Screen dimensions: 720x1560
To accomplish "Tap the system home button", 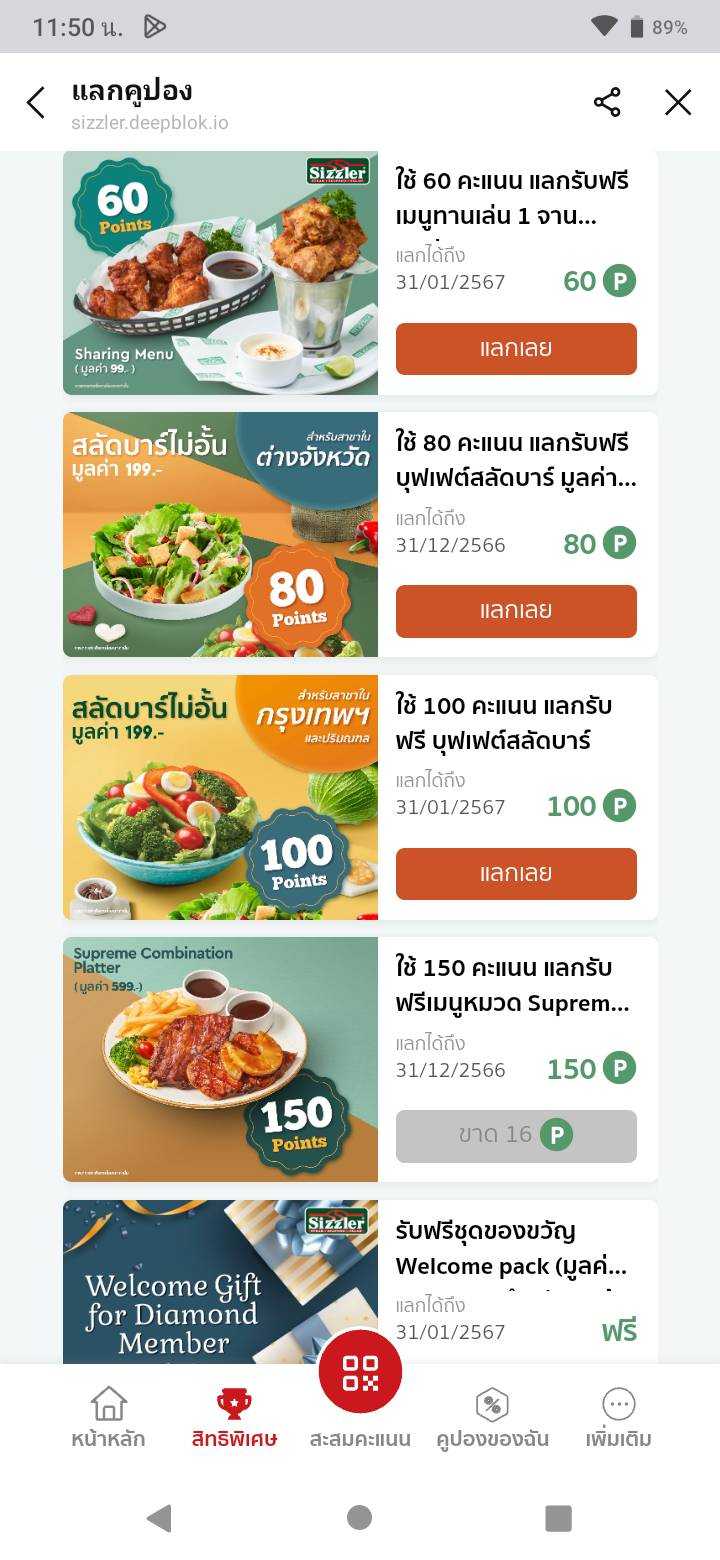I will (360, 1517).
